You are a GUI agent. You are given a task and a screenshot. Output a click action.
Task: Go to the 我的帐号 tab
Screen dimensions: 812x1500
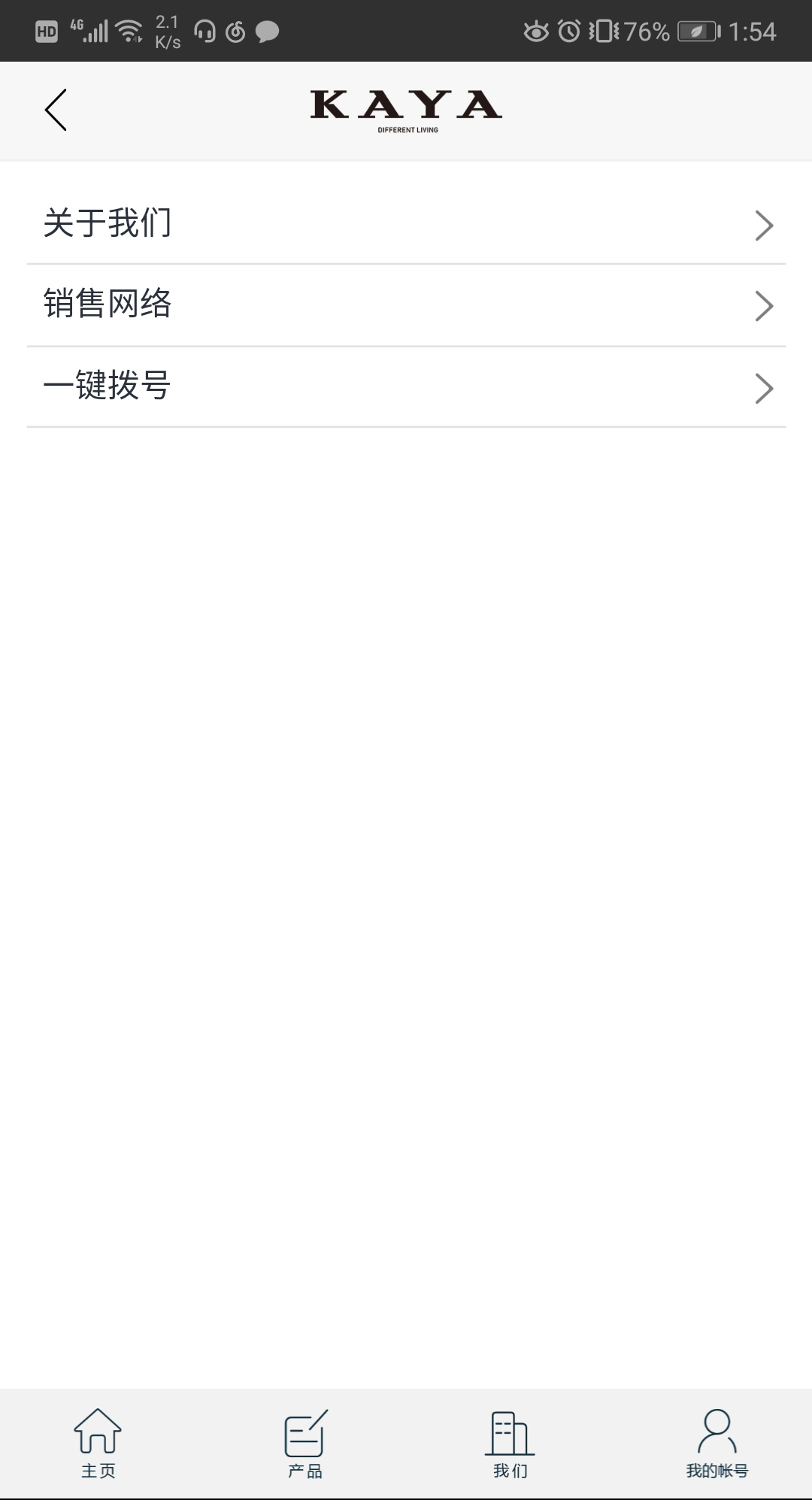pyautogui.click(x=717, y=1444)
